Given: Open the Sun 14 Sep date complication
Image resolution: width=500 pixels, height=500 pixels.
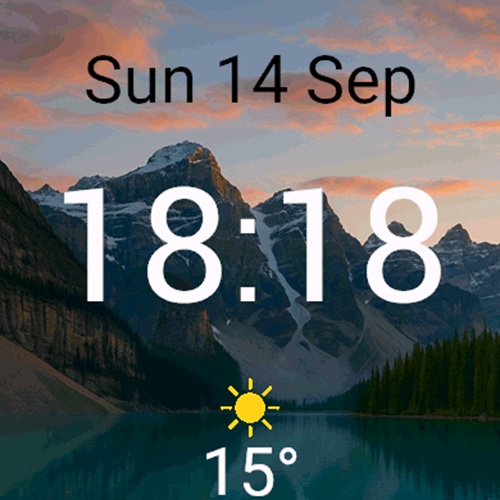Looking at the screenshot, I should tap(250, 84).
